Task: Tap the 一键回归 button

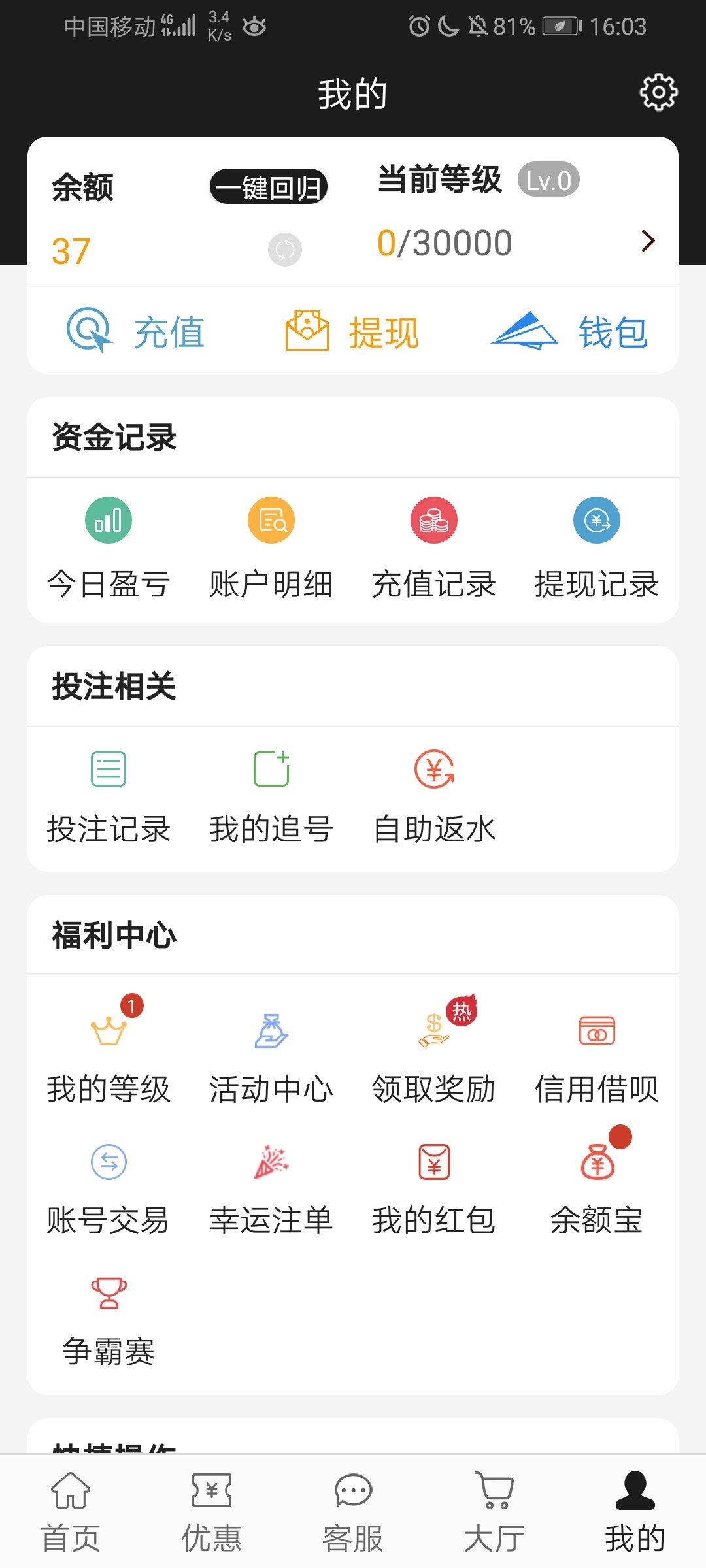Action: pos(268,188)
